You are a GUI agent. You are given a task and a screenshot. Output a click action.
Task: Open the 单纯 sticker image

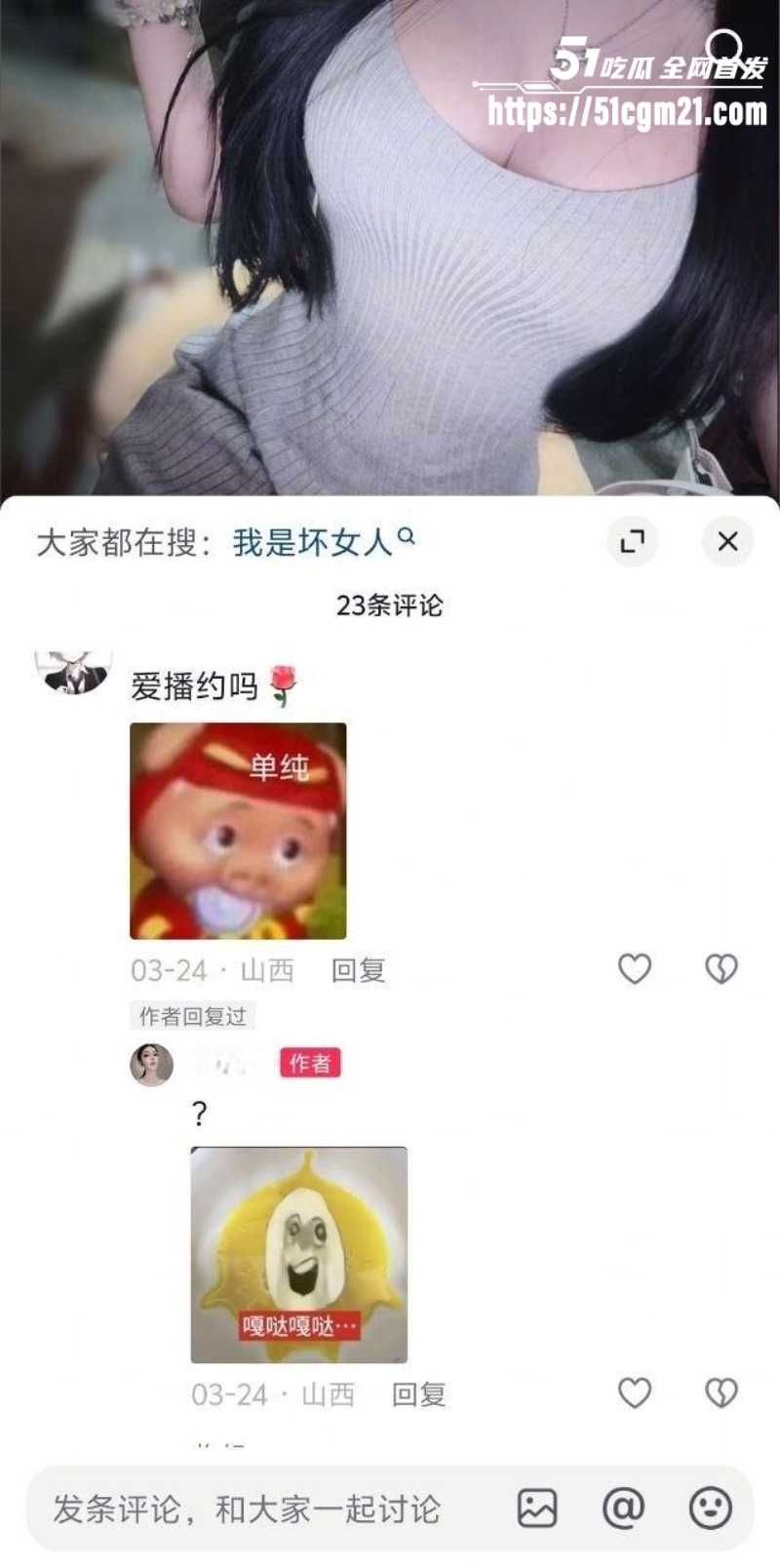click(238, 831)
